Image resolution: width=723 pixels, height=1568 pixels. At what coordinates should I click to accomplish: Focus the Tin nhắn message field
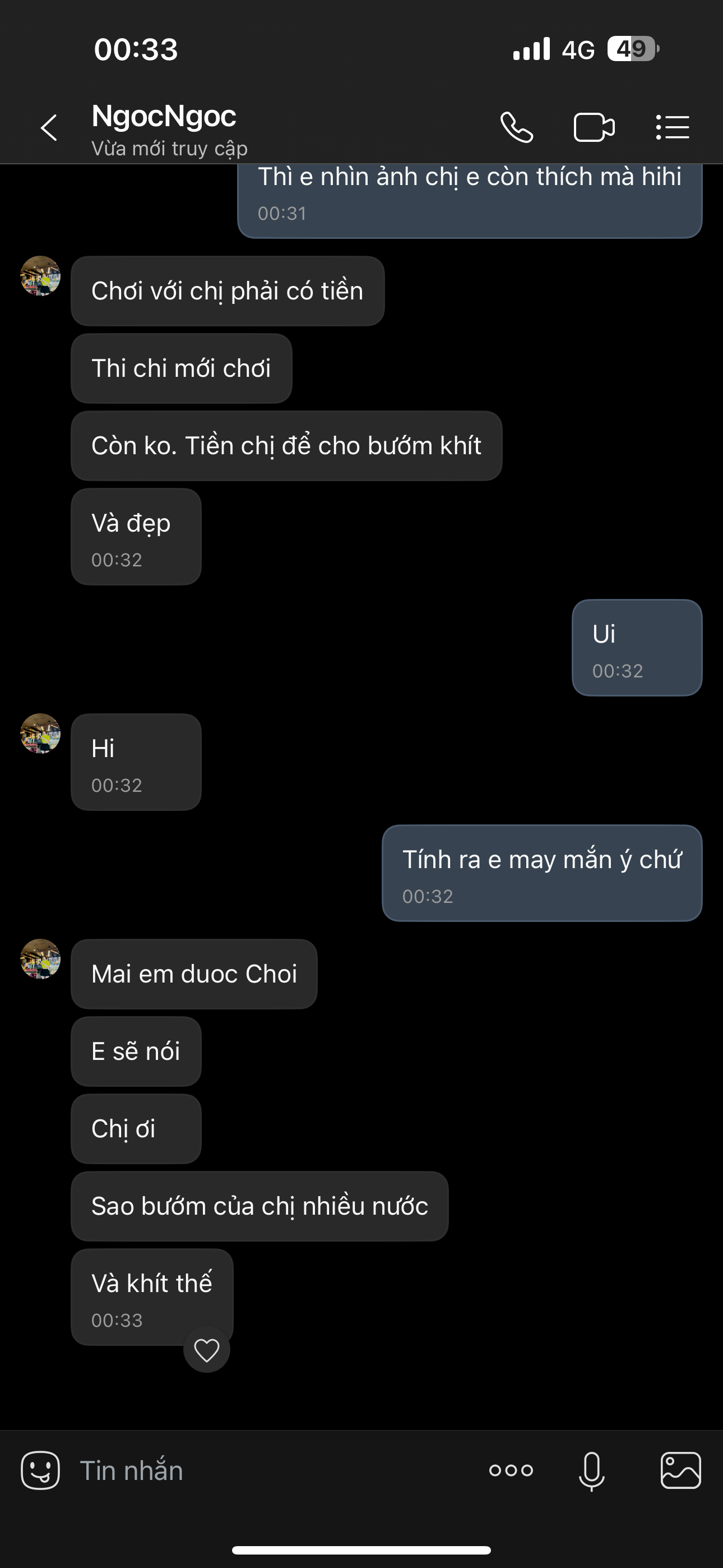268,1470
